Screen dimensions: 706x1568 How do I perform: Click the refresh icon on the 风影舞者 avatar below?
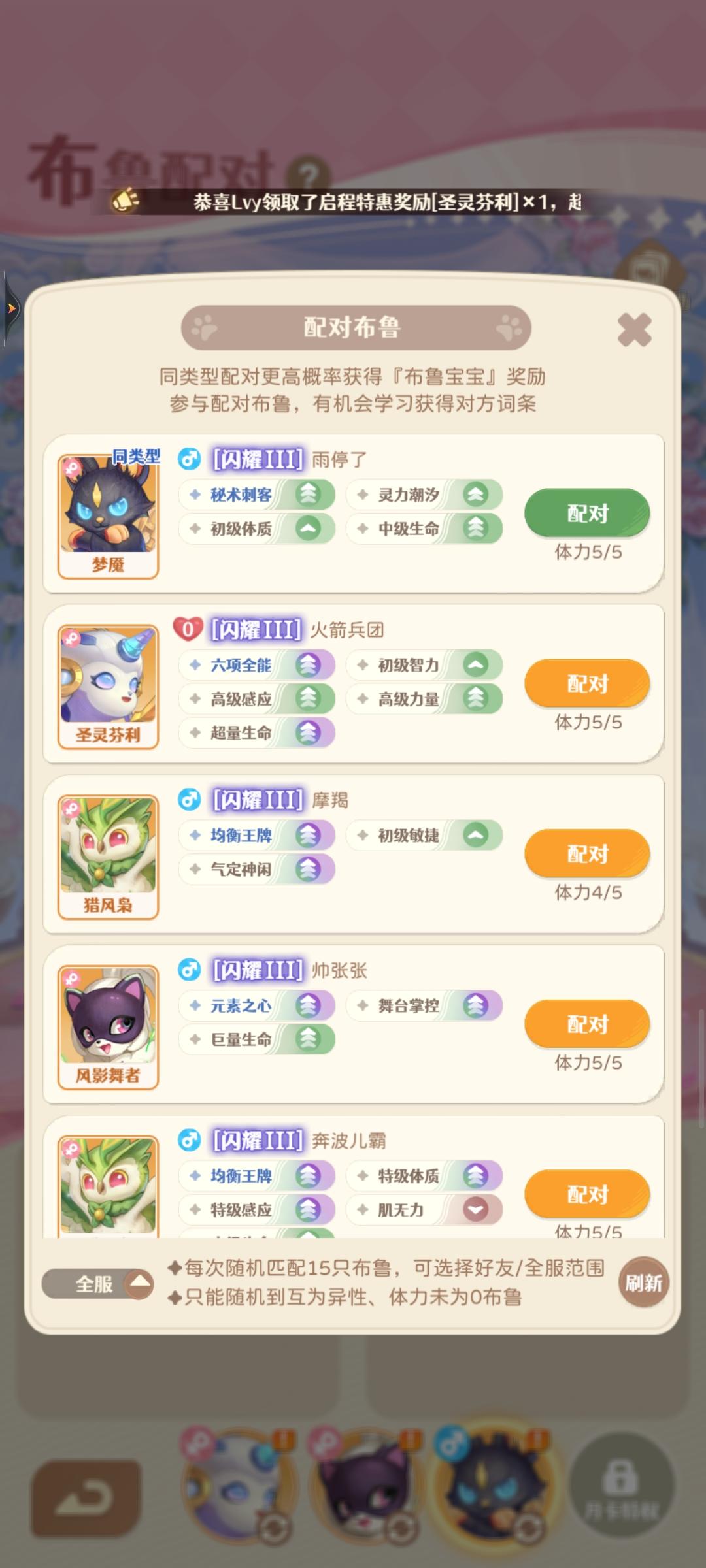(x=402, y=1529)
